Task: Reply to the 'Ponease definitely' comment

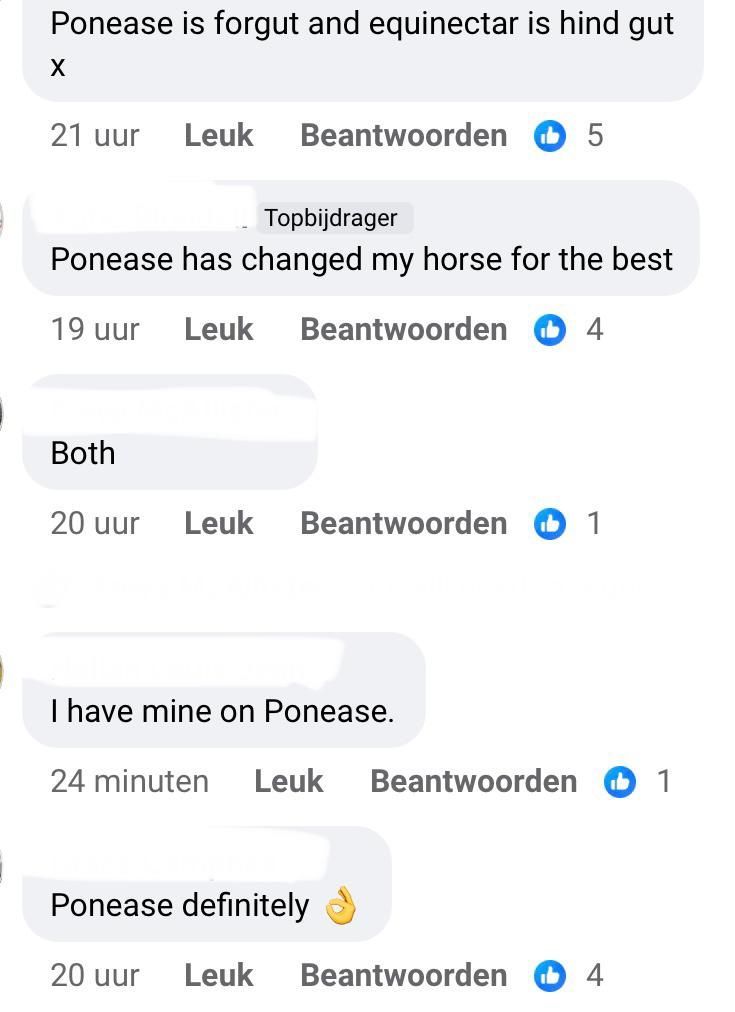Action: (403, 975)
